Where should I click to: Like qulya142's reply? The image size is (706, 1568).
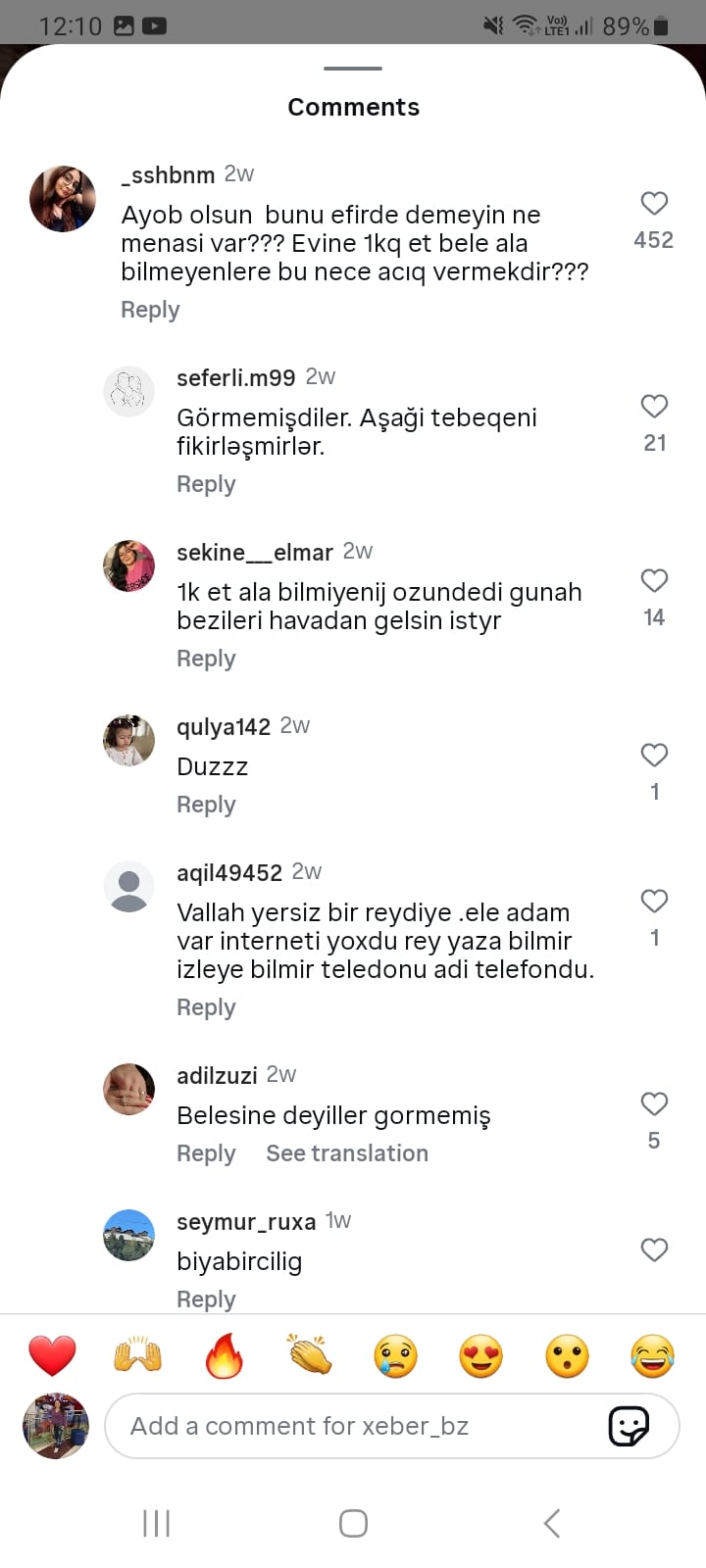(654, 755)
